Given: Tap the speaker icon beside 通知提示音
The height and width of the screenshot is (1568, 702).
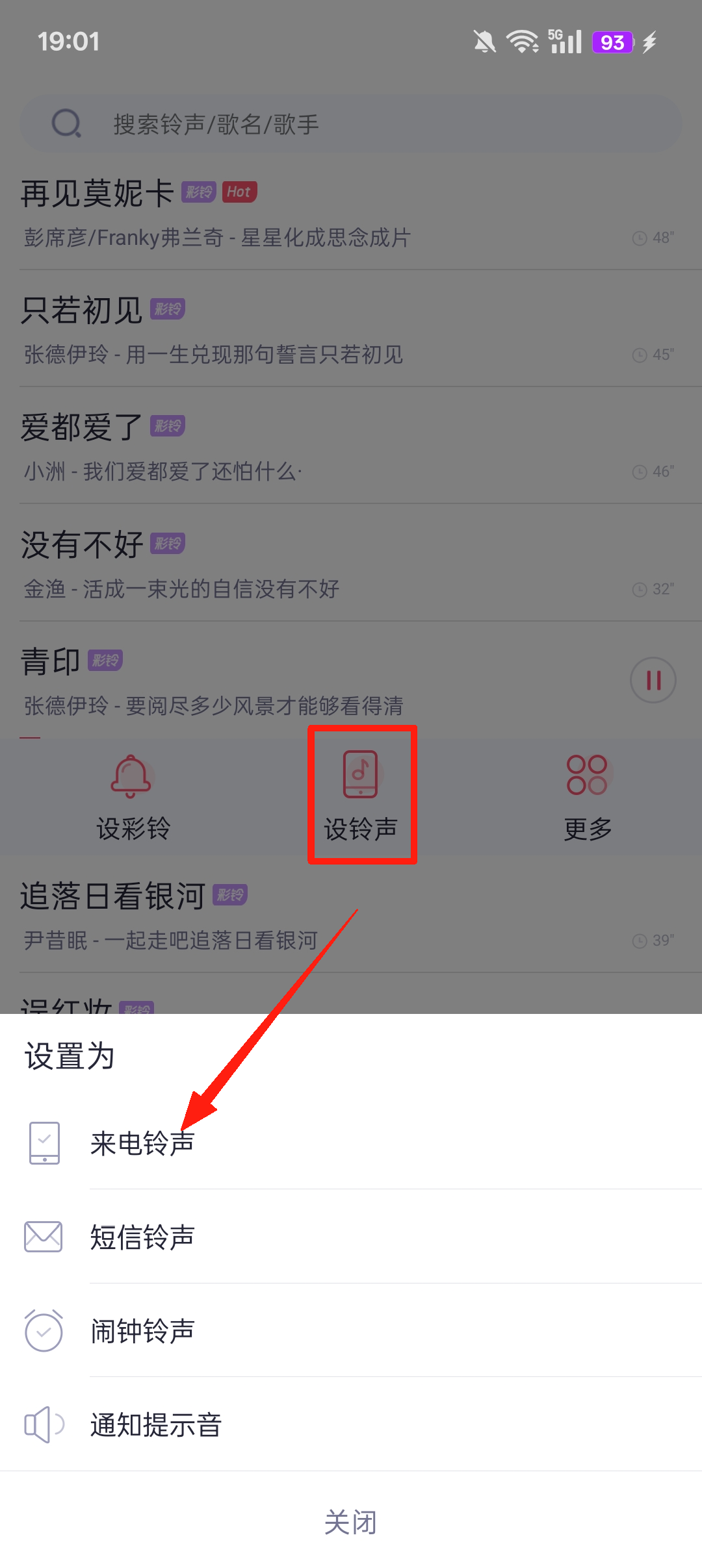Looking at the screenshot, I should click(x=43, y=1425).
